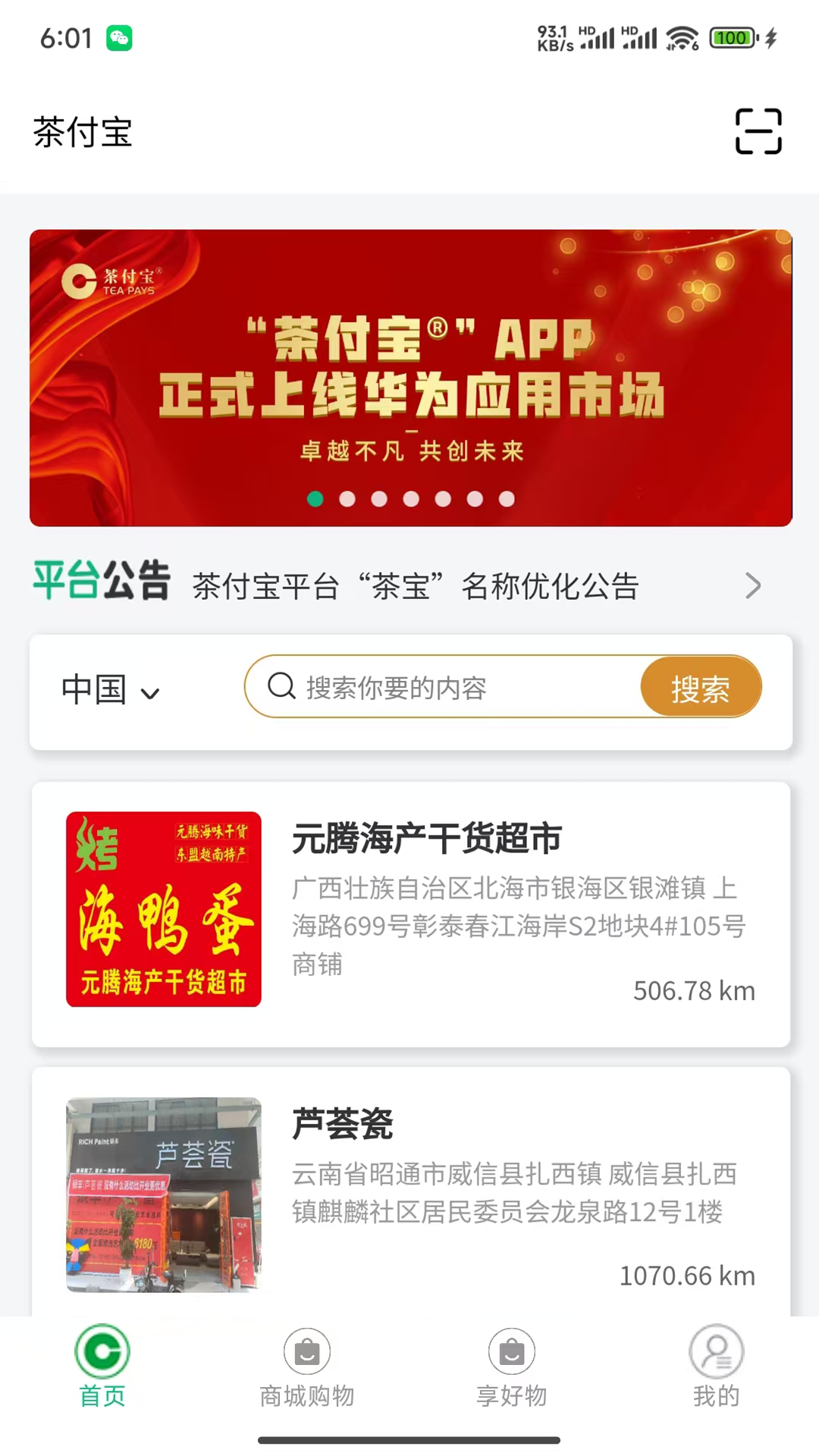Image resolution: width=819 pixels, height=1456 pixels.
Task: Expand the 中国 region dropdown
Action: (x=111, y=690)
